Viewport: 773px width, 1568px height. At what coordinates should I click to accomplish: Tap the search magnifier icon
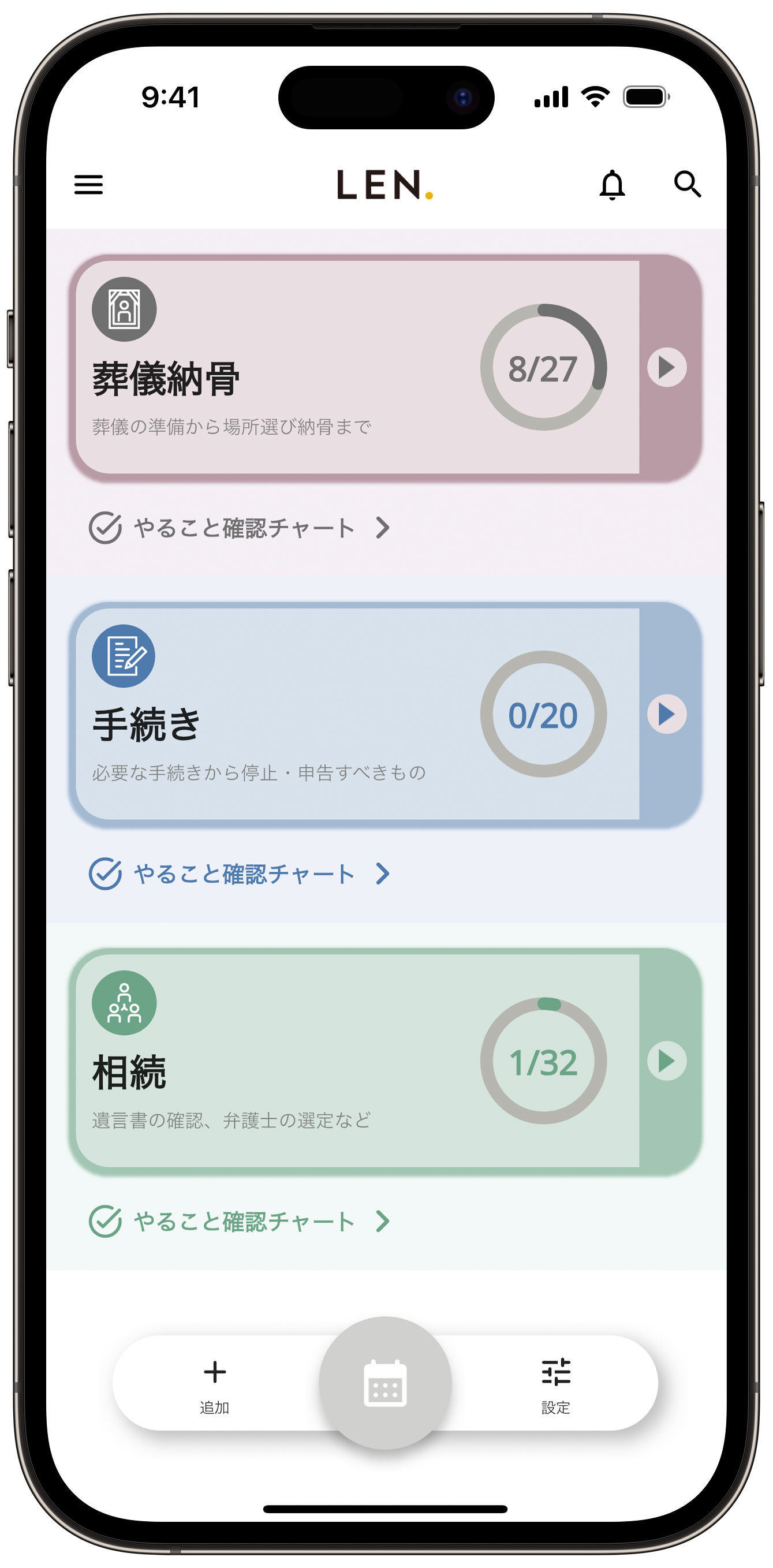tap(687, 184)
